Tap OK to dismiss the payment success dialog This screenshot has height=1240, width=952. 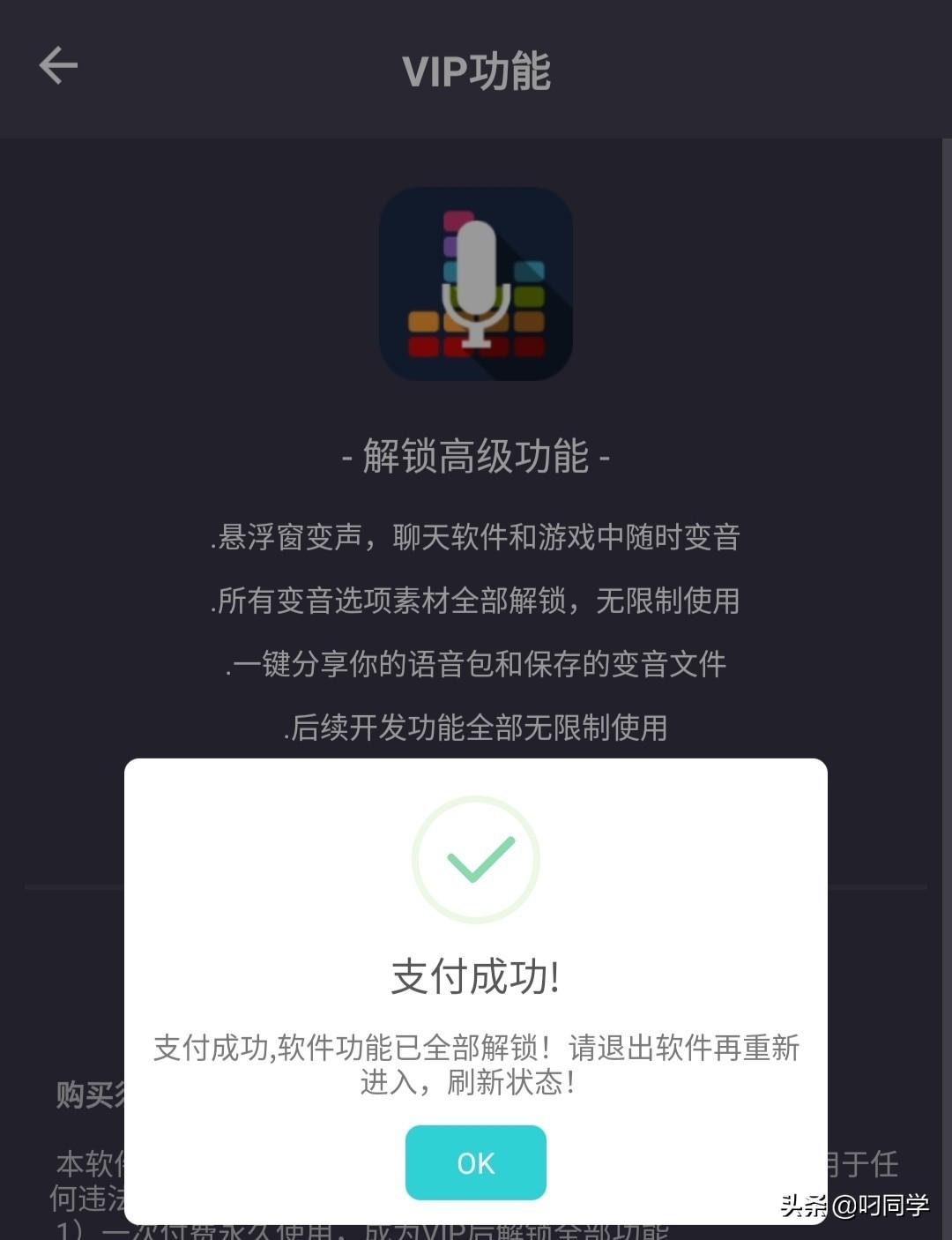(475, 1162)
